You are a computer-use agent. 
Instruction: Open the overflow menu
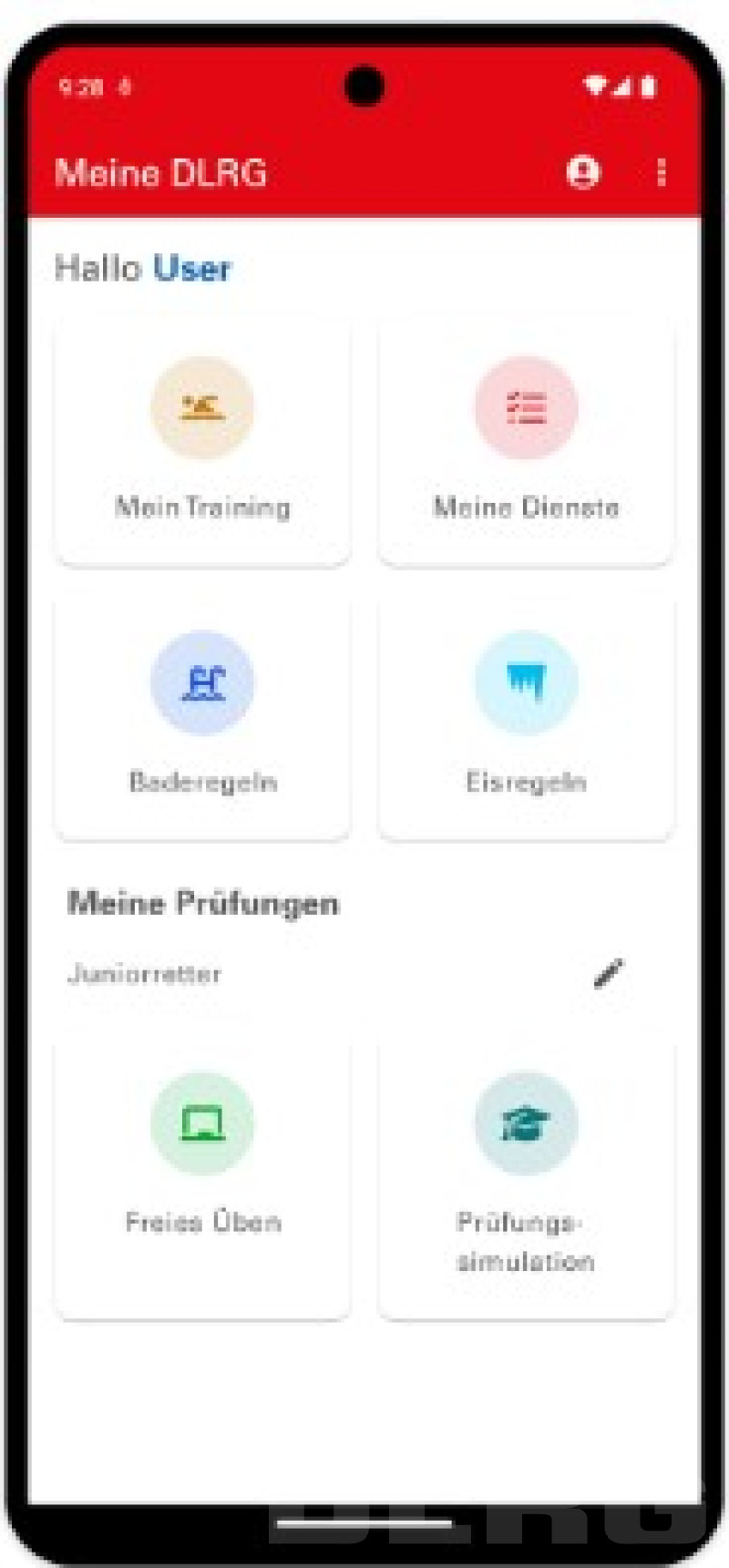tap(662, 171)
